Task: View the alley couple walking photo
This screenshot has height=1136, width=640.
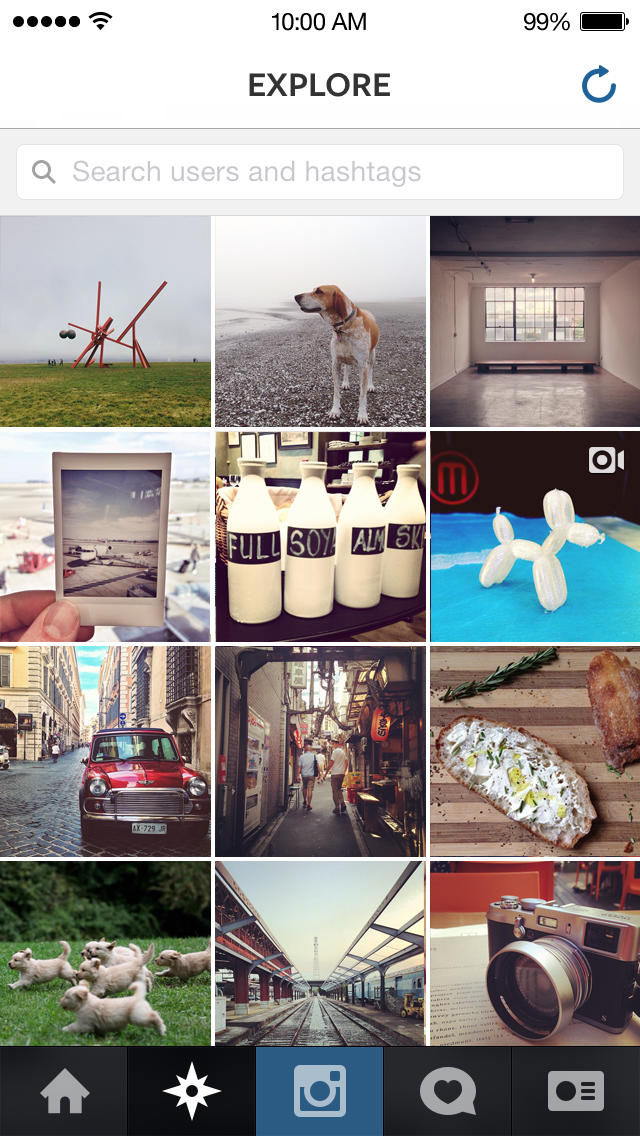Action: tap(320, 751)
